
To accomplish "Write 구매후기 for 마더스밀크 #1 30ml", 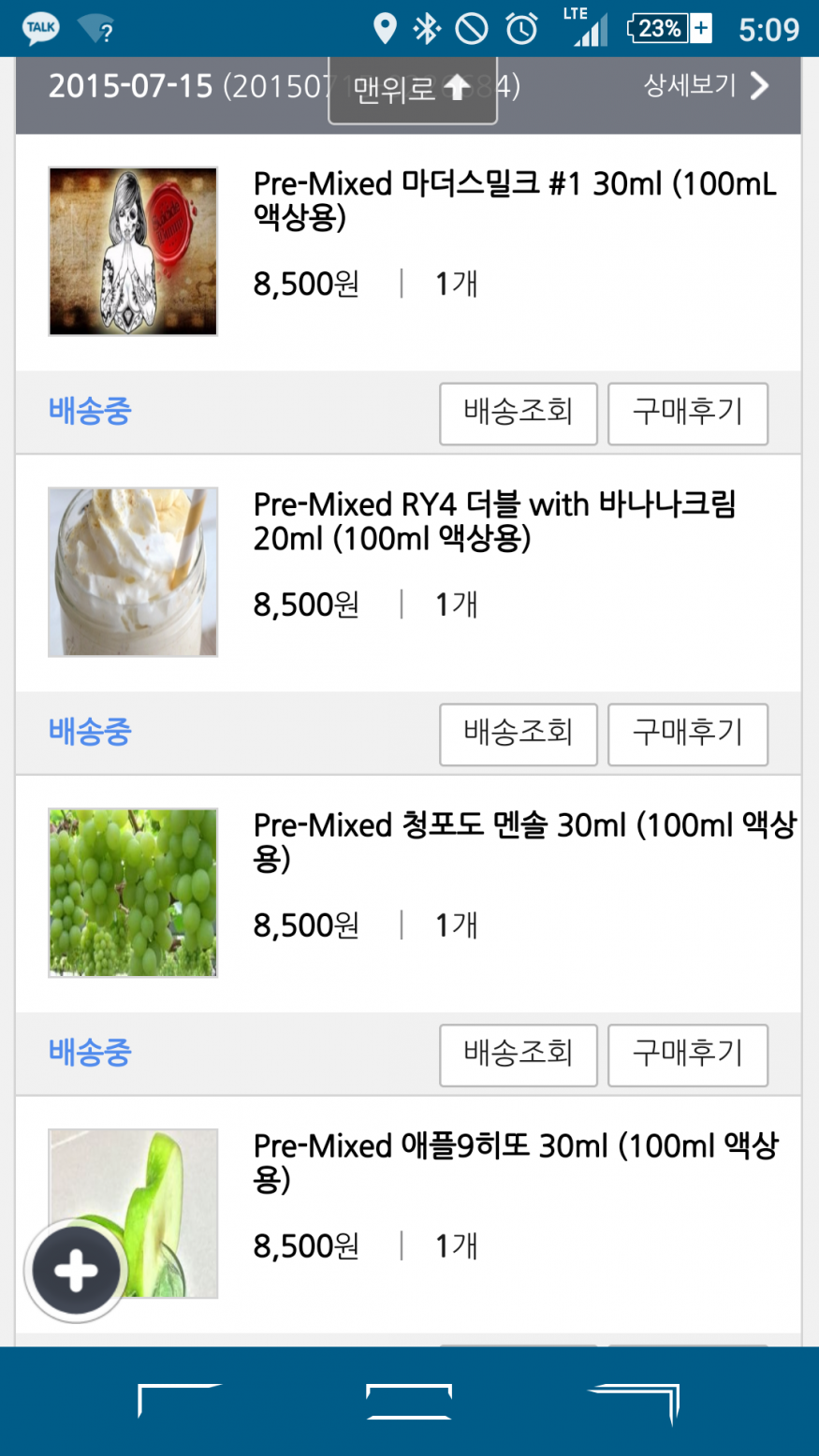I will pos(687,413).
